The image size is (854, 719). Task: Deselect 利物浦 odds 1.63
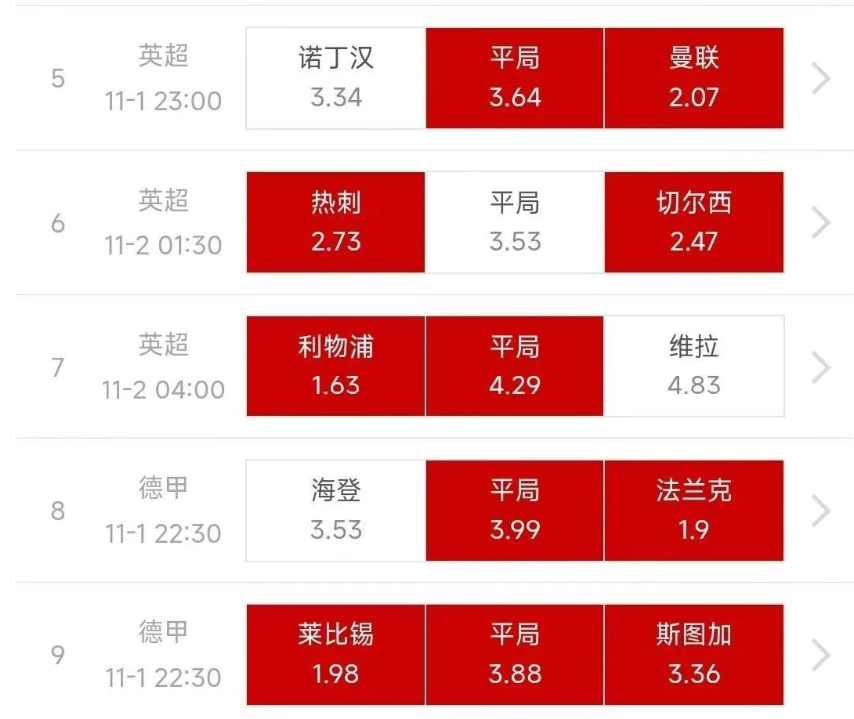(x=336, y=366)
